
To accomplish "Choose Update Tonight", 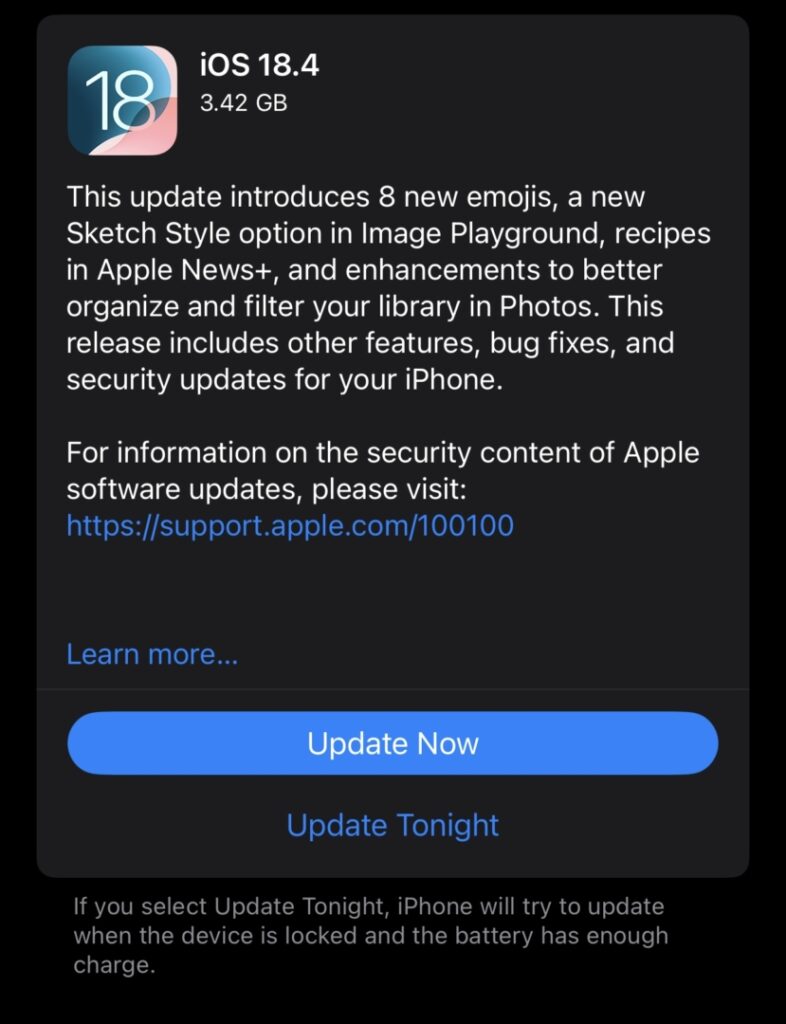I will pos(392,825).
